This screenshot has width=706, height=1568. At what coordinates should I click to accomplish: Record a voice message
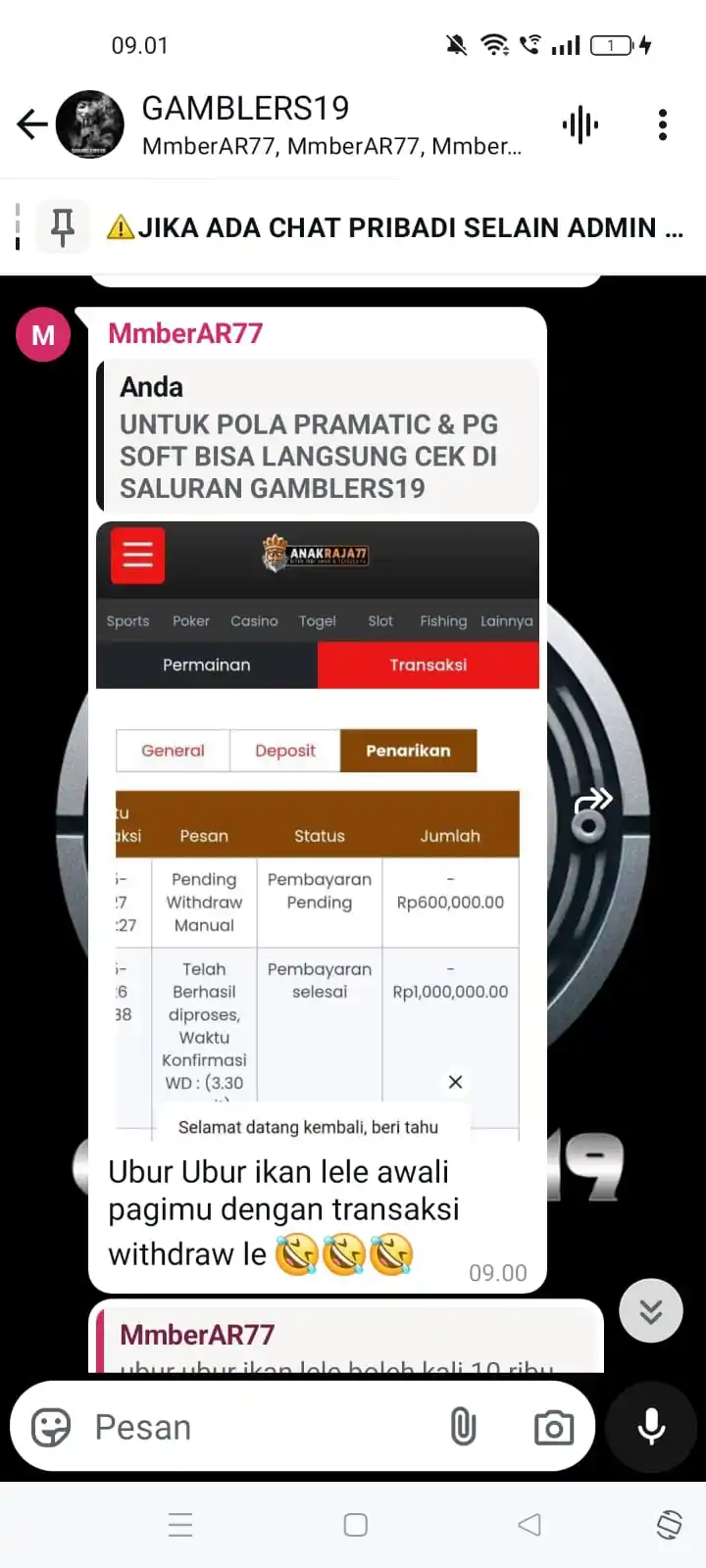651,1428
